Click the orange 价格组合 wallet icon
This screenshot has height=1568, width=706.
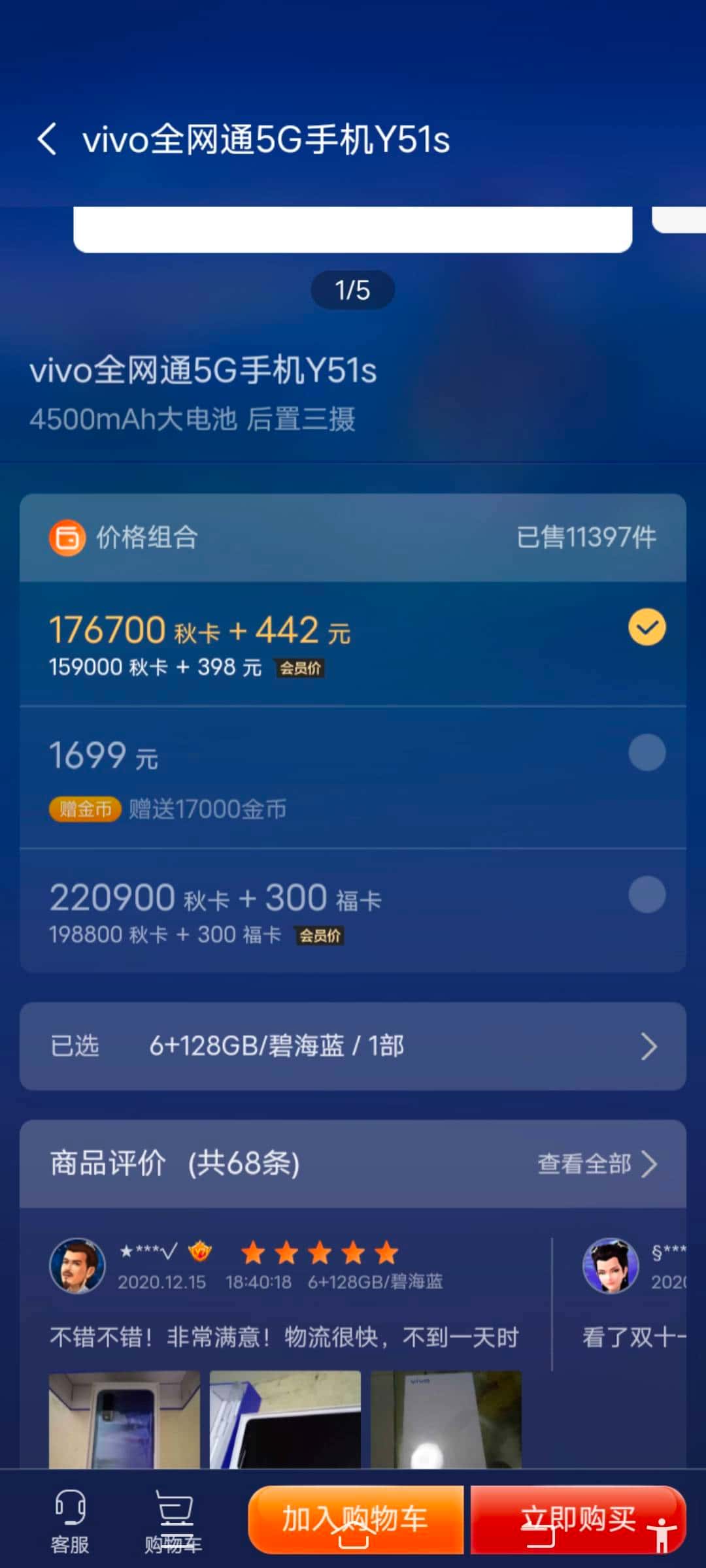click(x=69, y=537)
